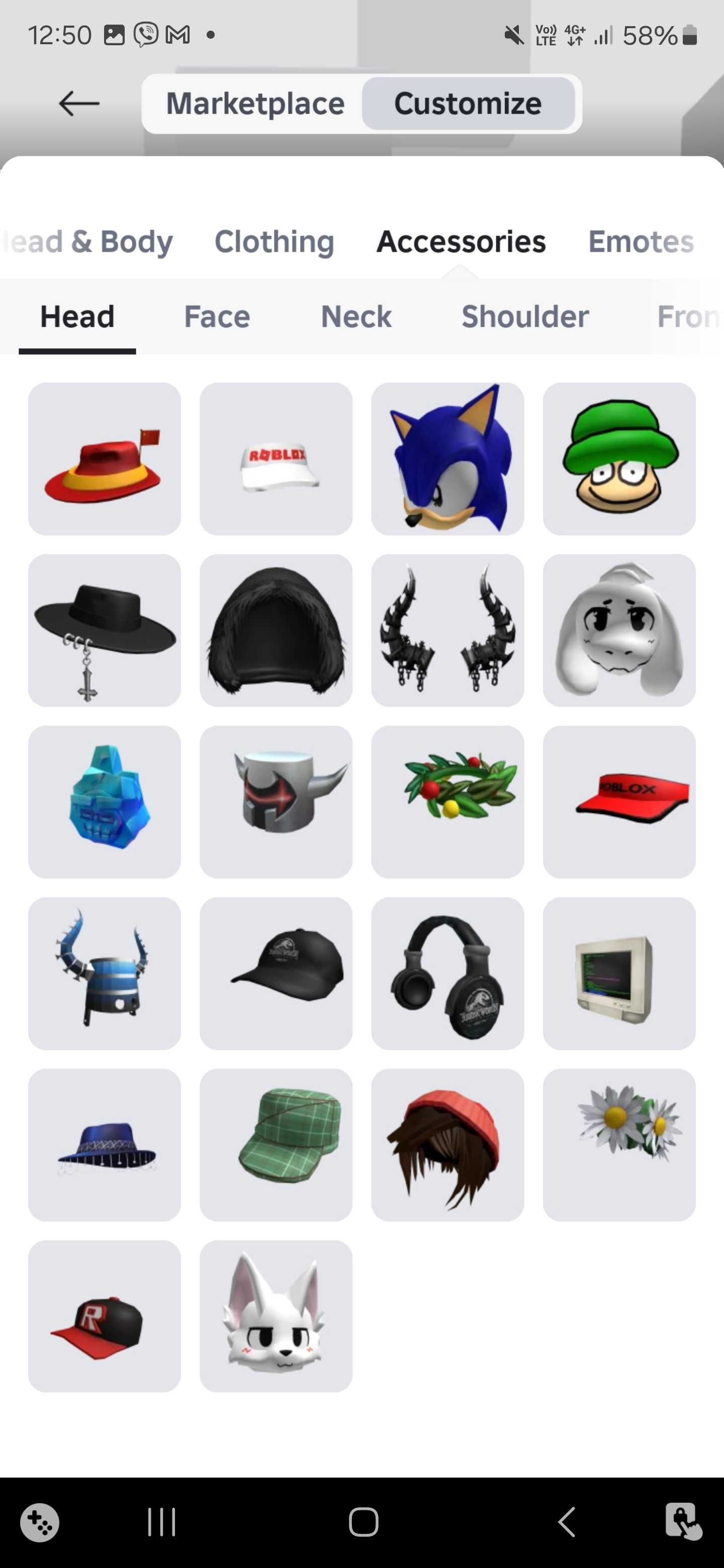The height and width of the screenshot is (1568, 724).
Task: Equip the black headphones
Action: (447, 973)
